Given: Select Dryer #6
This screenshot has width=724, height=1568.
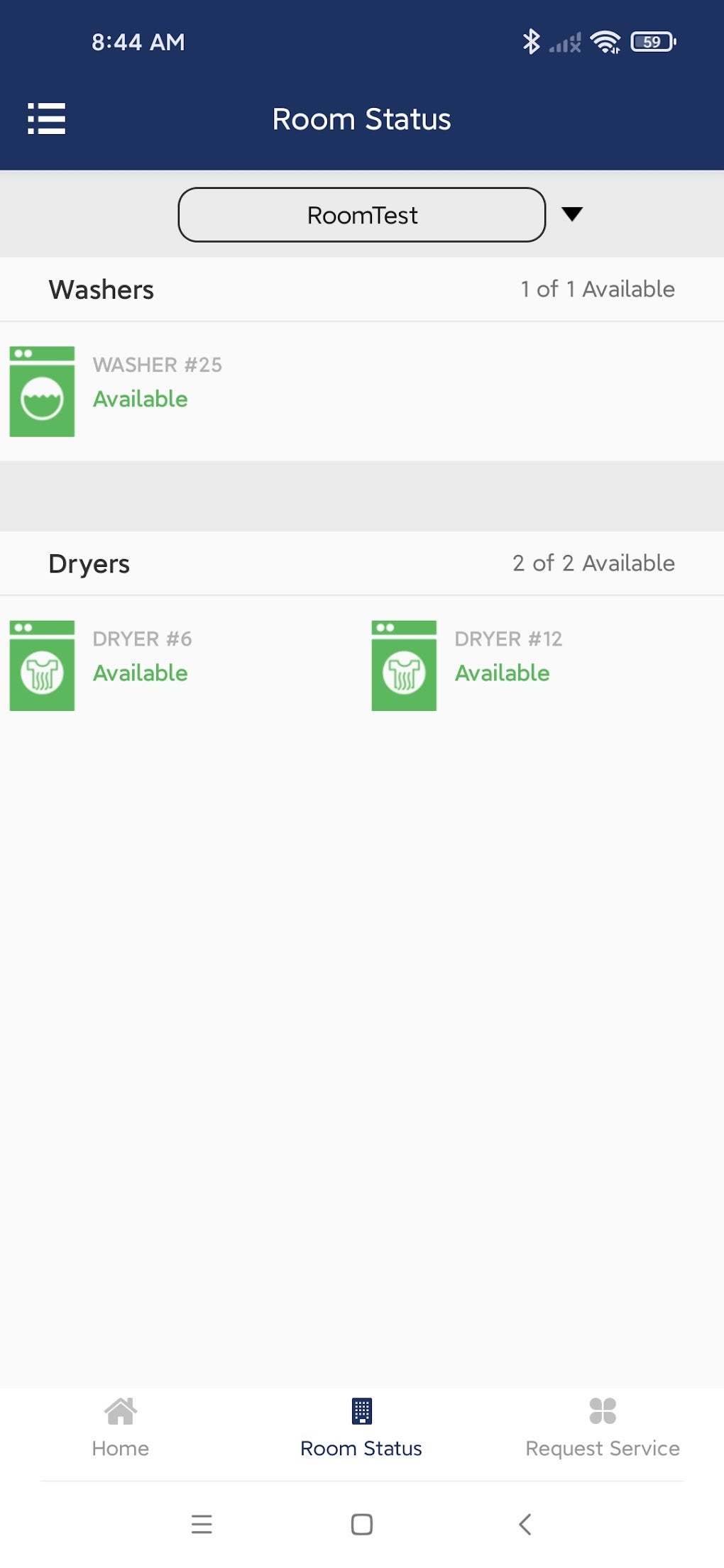Looking at the screenshot, I should (106, 665).
